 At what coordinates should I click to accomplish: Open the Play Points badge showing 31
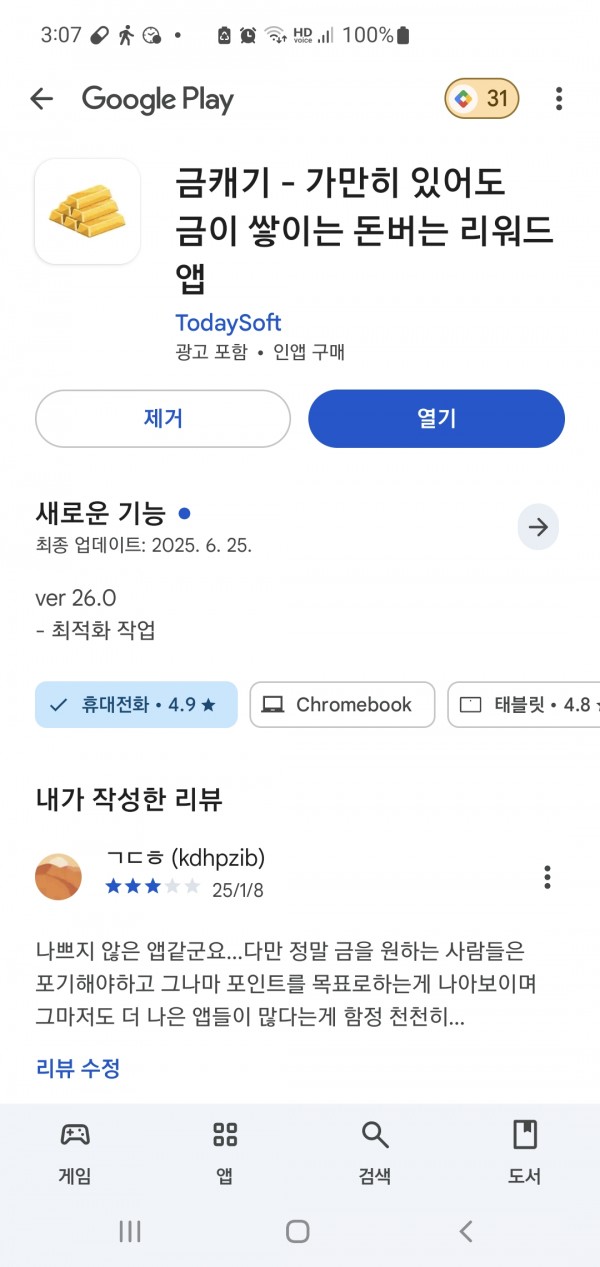482,98
